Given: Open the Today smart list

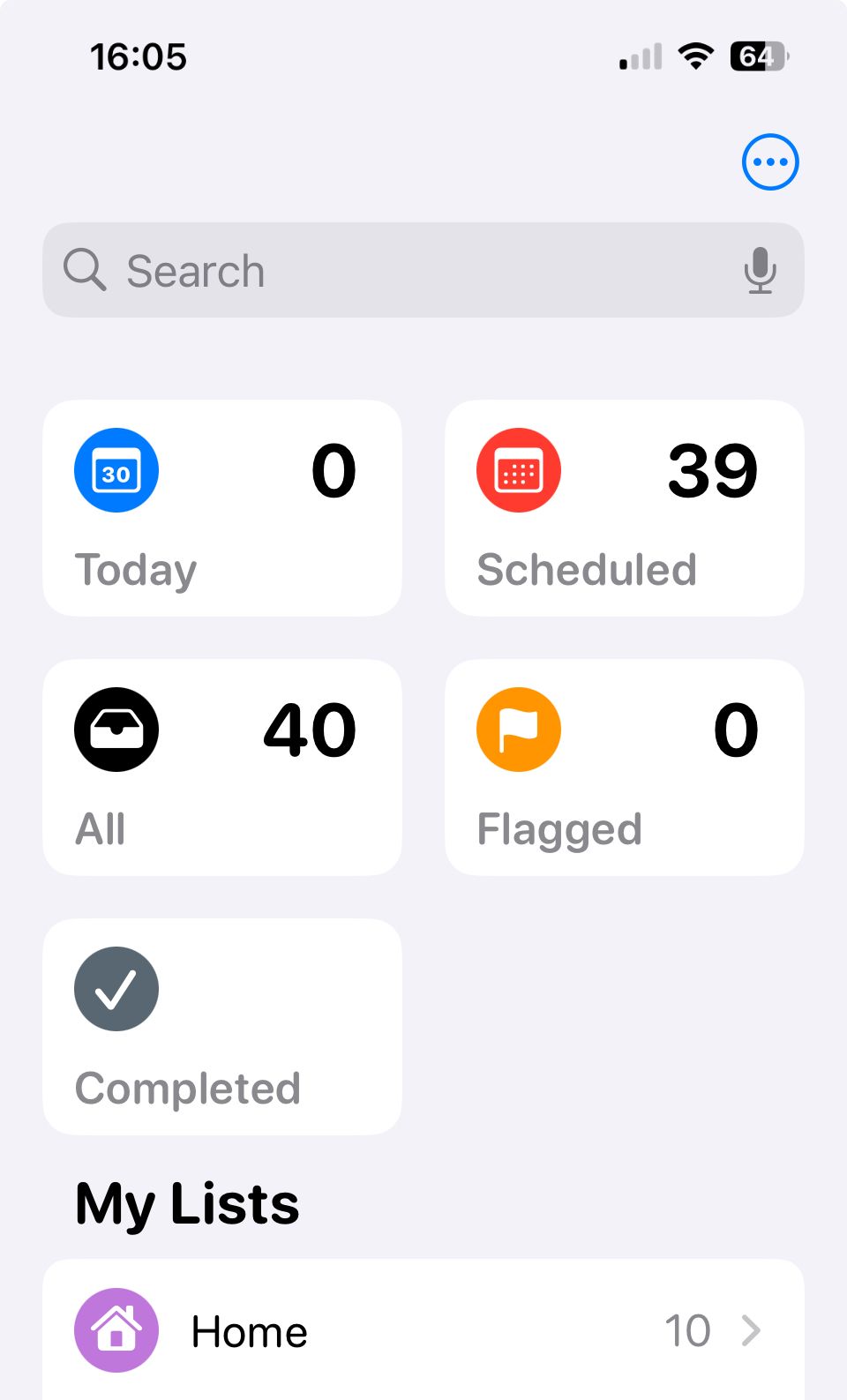Looking at the screenshot, I should [222, 508].
